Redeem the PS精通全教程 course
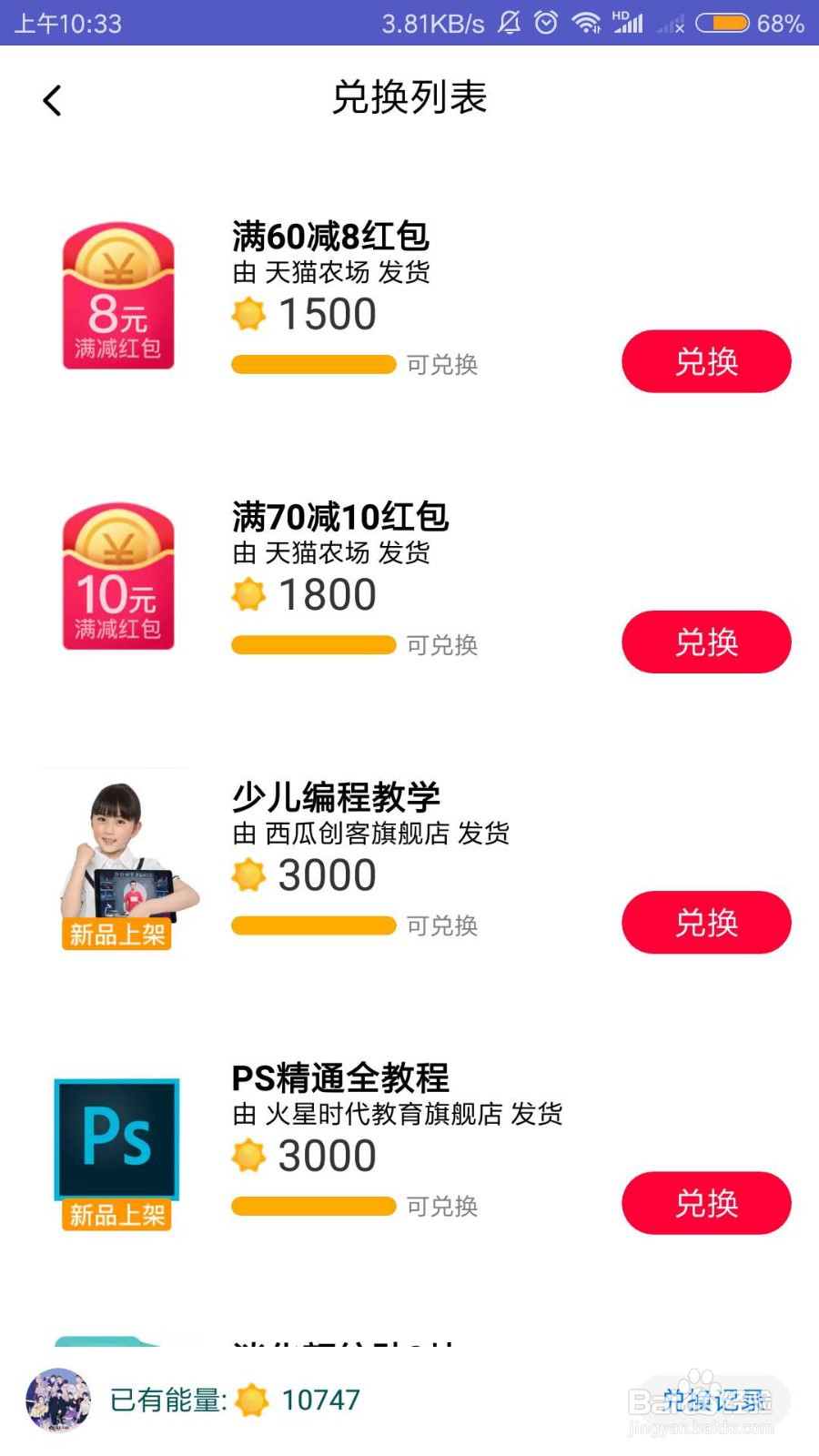This screenshot has width=819, height=1456. tap(706, 1203)
